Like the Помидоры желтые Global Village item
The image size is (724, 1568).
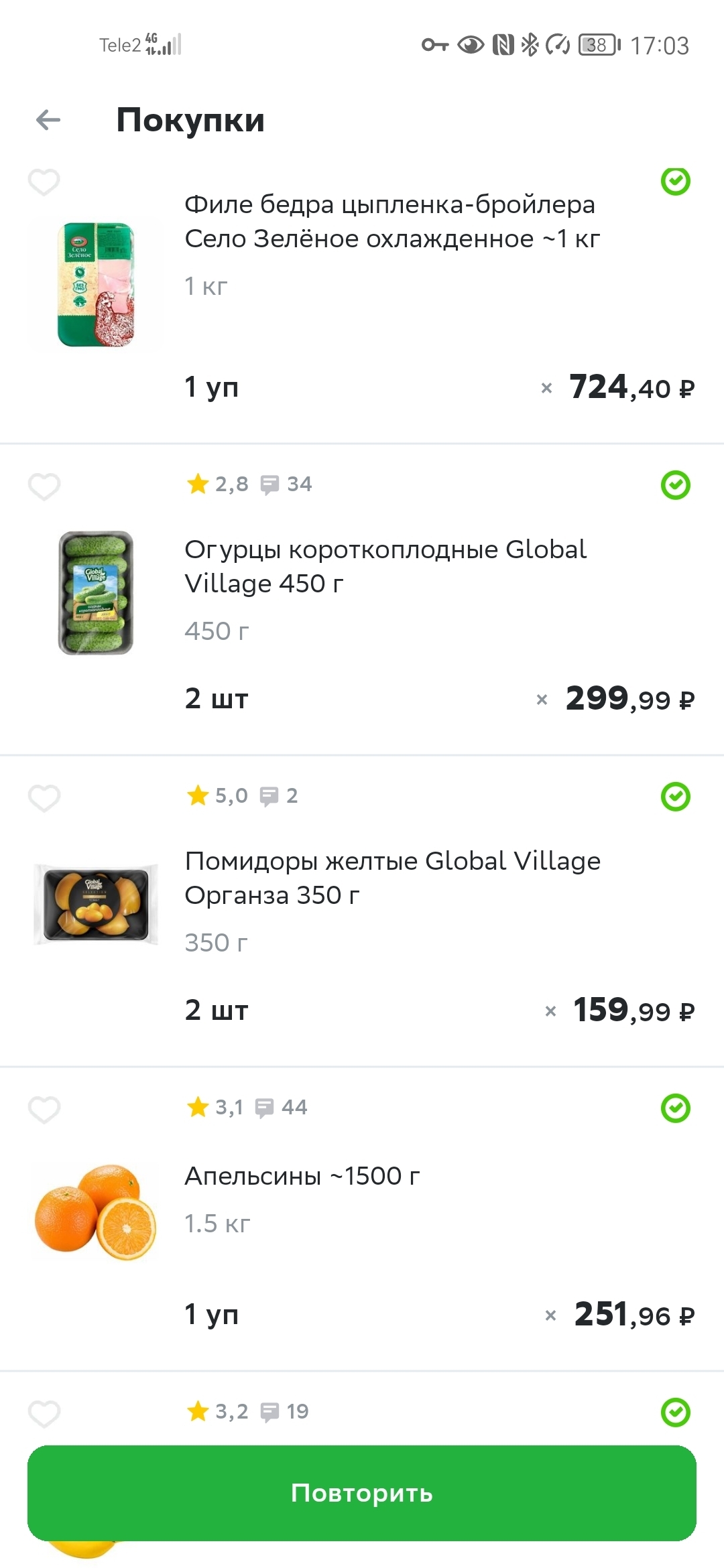44,797
